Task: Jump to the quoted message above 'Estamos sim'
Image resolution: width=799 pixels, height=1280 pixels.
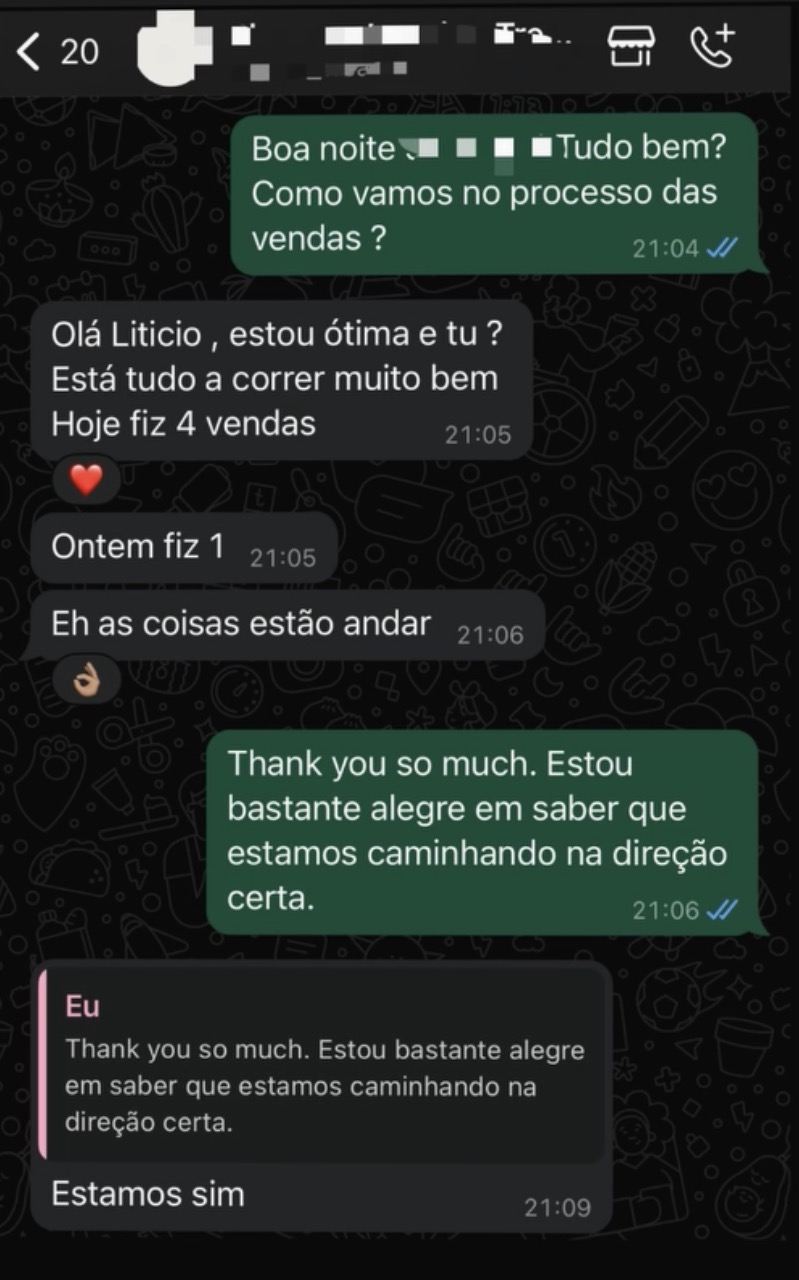Action: coord(323,1065)
